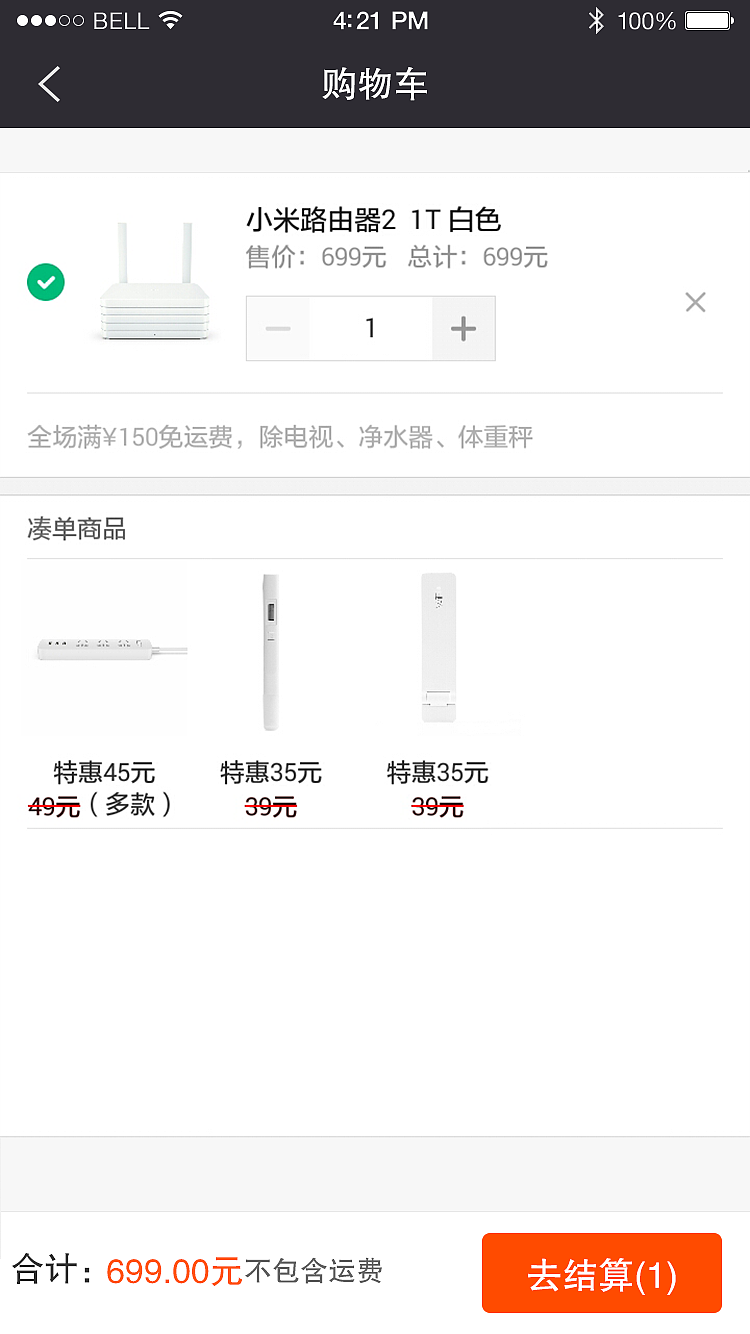Open the TDS tester pen add-on thumbnail

point(270,648)
